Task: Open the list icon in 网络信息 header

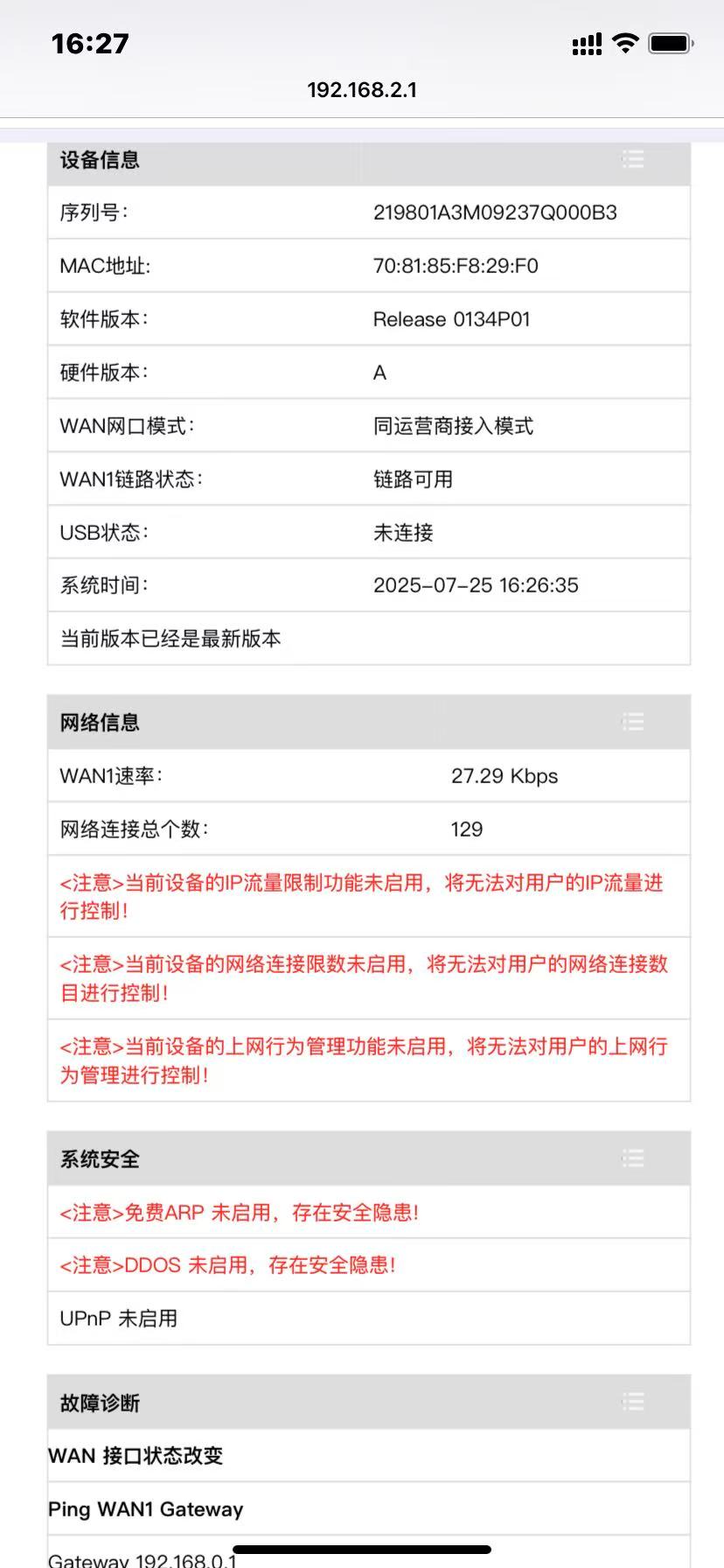Action: [x=633, y=722]
